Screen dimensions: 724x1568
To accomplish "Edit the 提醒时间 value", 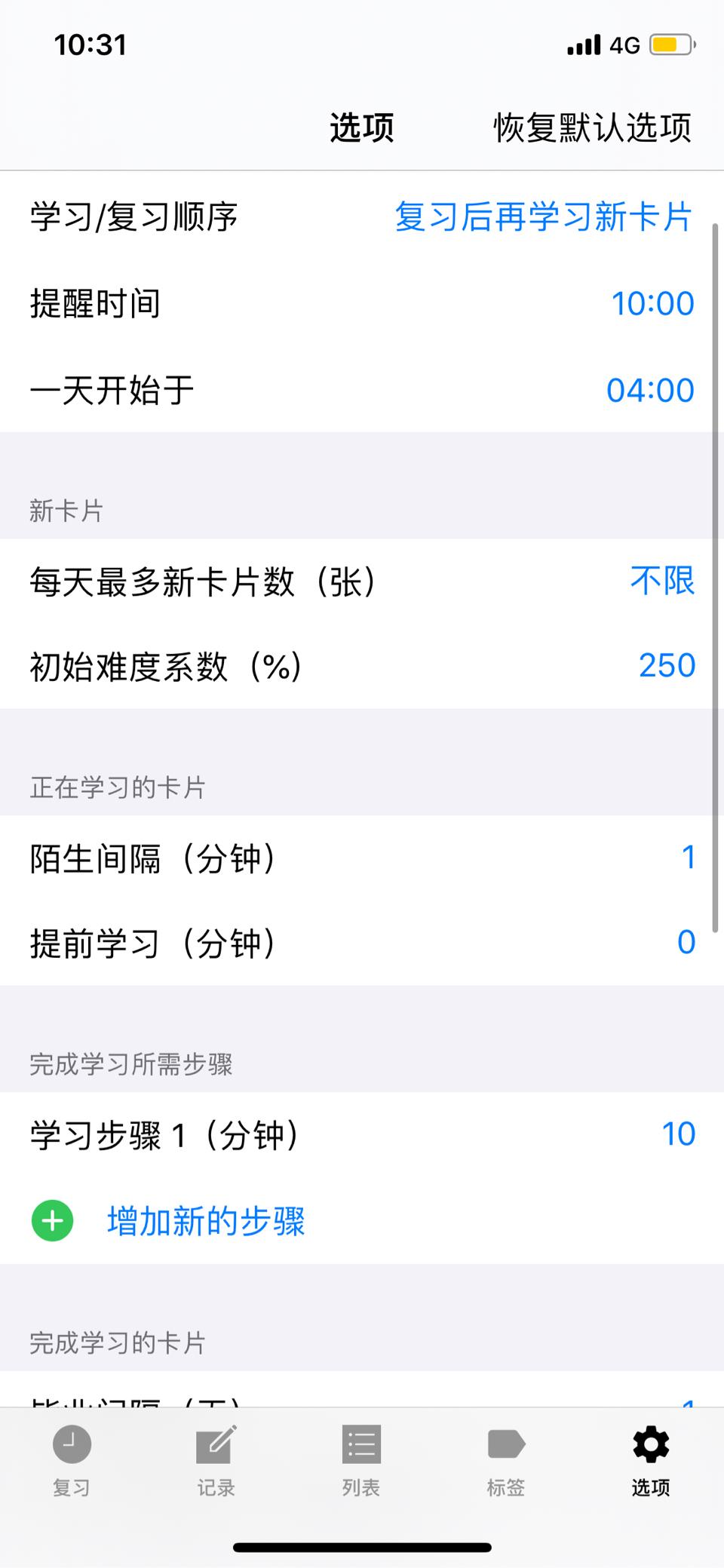I will (652, 304).
